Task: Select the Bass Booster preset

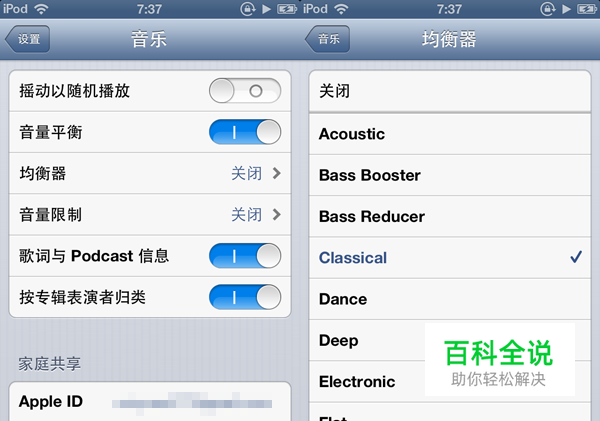Action: 450,175
